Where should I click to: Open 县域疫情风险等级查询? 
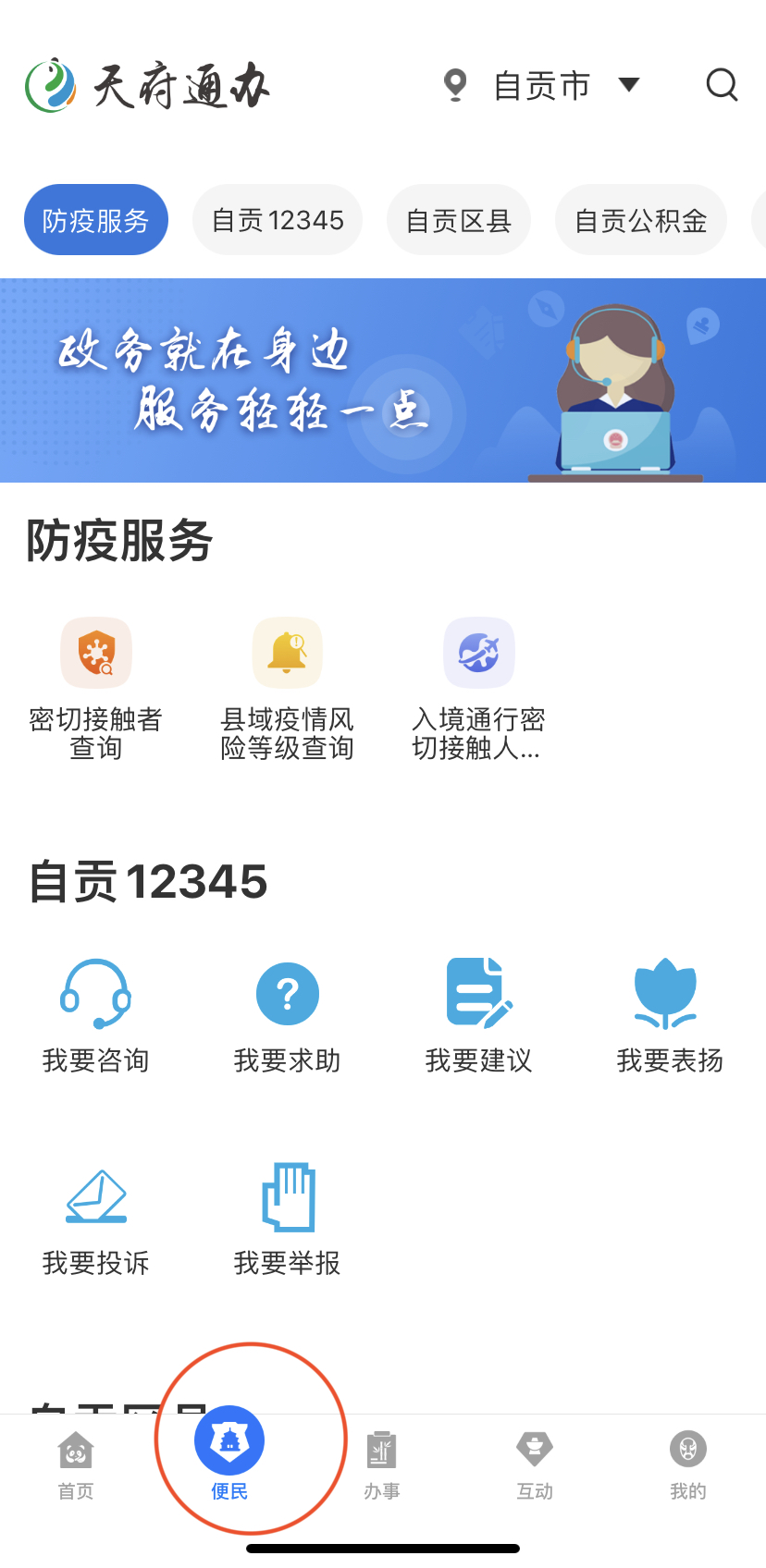[x=287, y=689]
